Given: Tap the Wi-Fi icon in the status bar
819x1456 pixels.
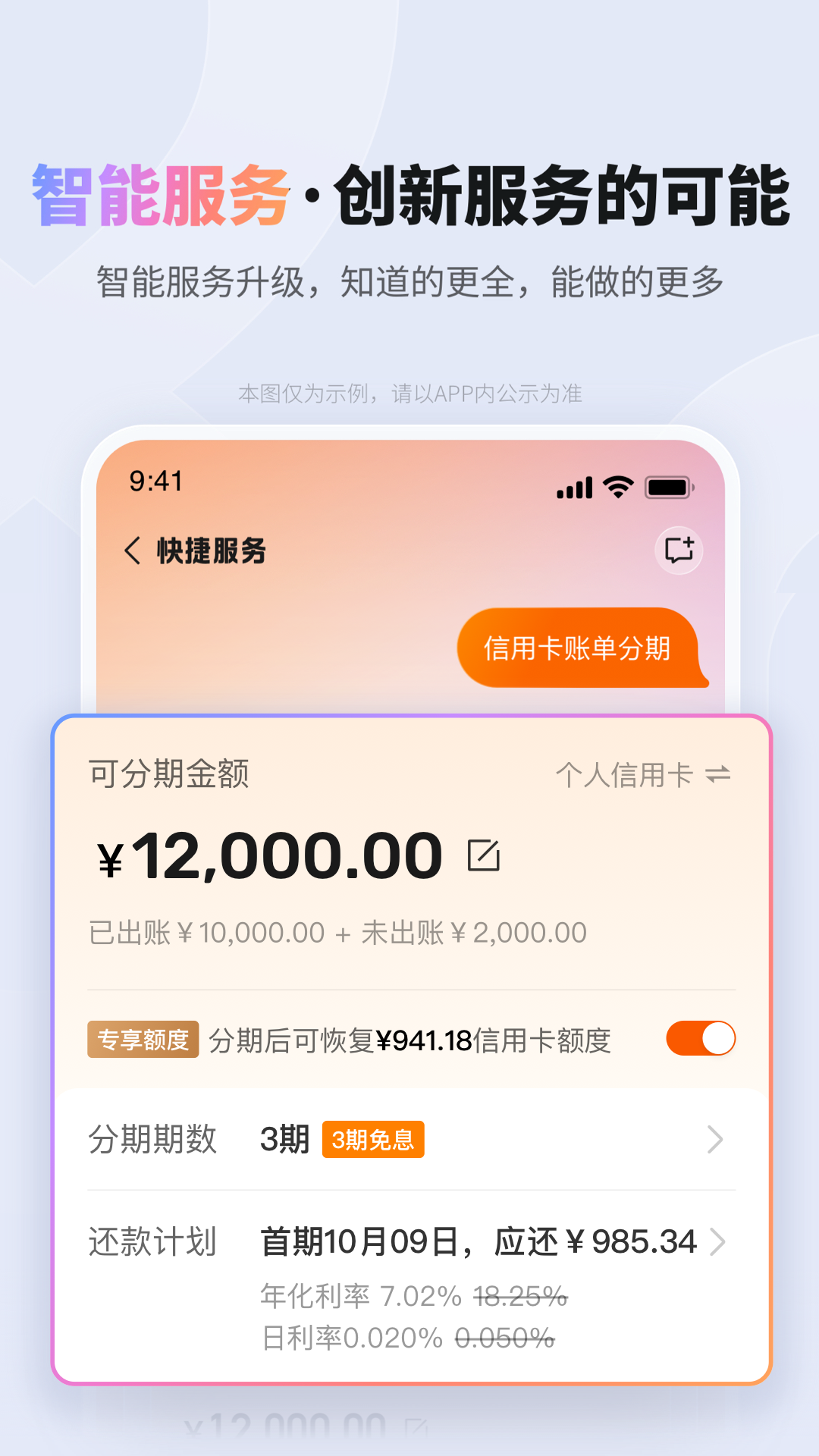Looking at the screenshot, I should click(617, 486).
